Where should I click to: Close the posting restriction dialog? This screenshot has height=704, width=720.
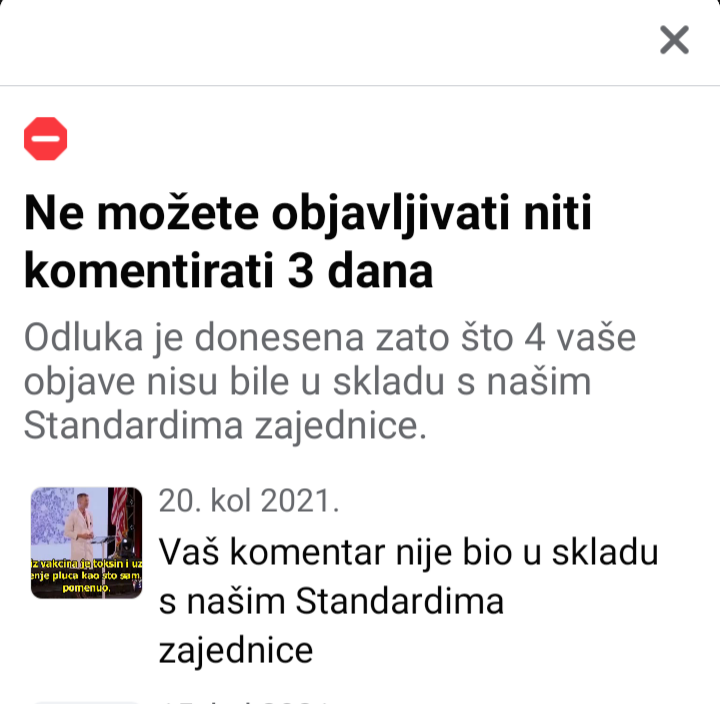[675, 40]
